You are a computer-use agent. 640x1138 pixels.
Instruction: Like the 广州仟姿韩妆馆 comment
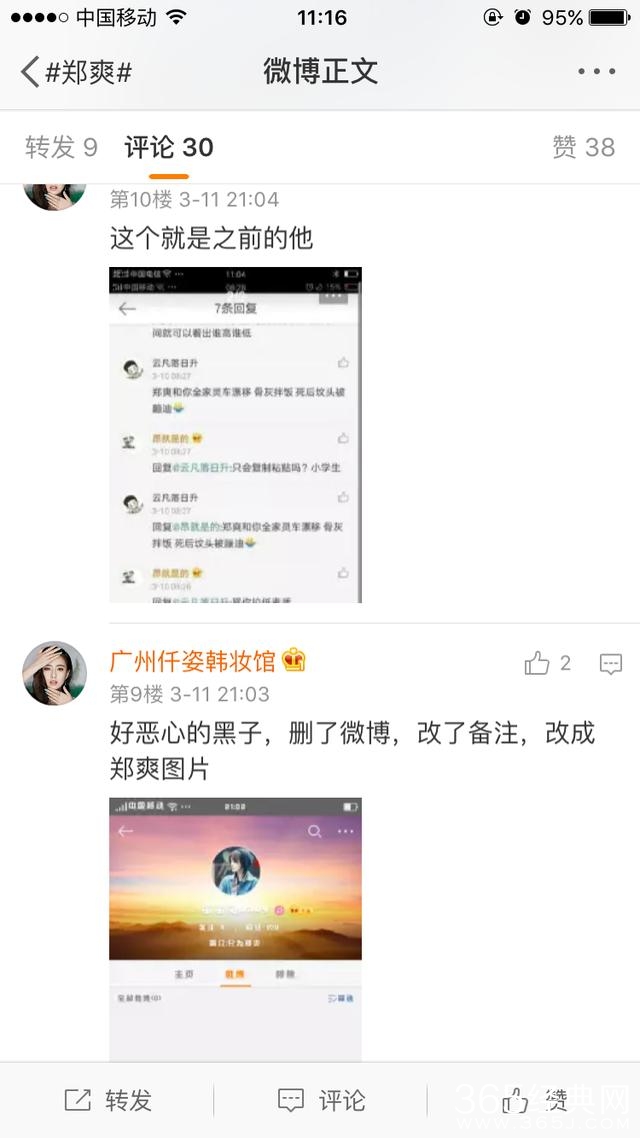point(538,663)
